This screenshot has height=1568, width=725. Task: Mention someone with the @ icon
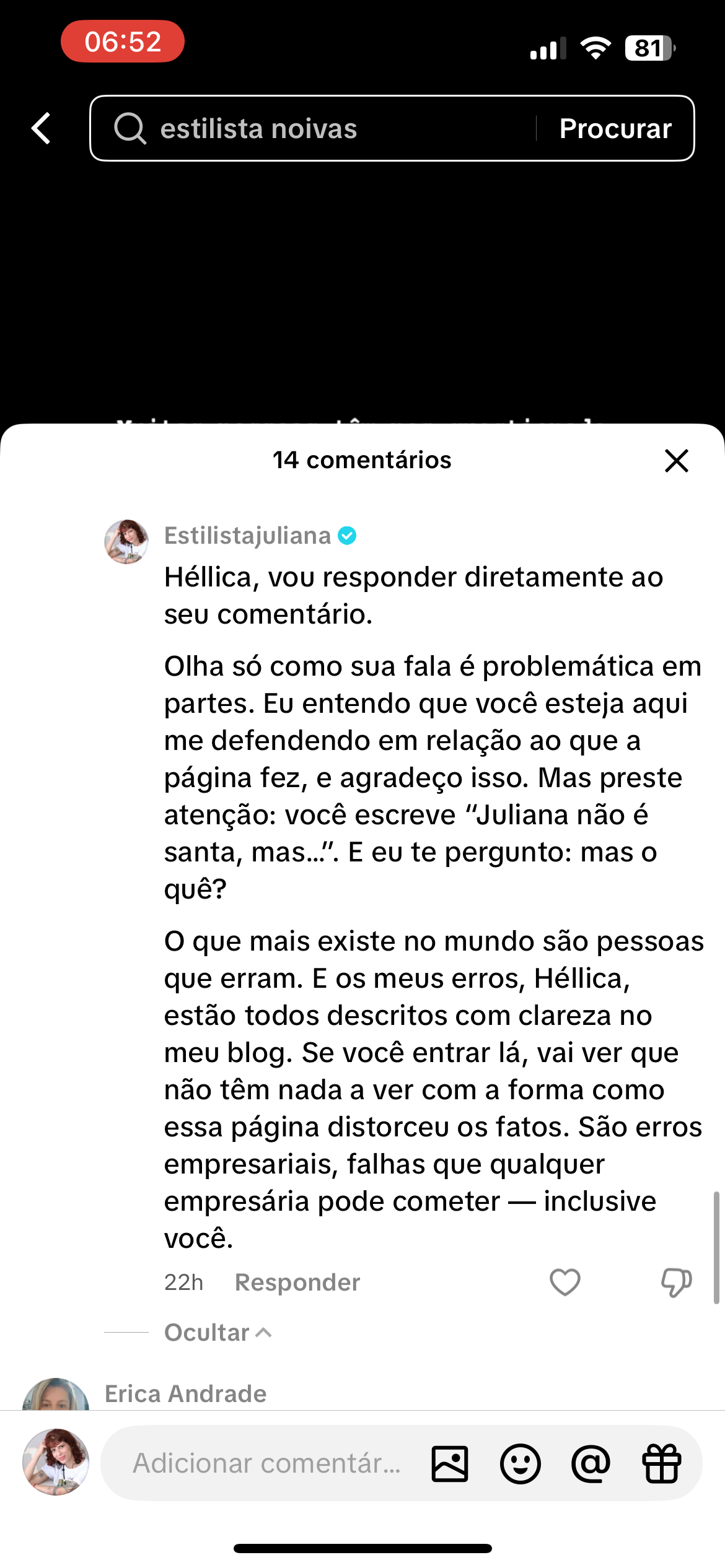pos(591,1464)
